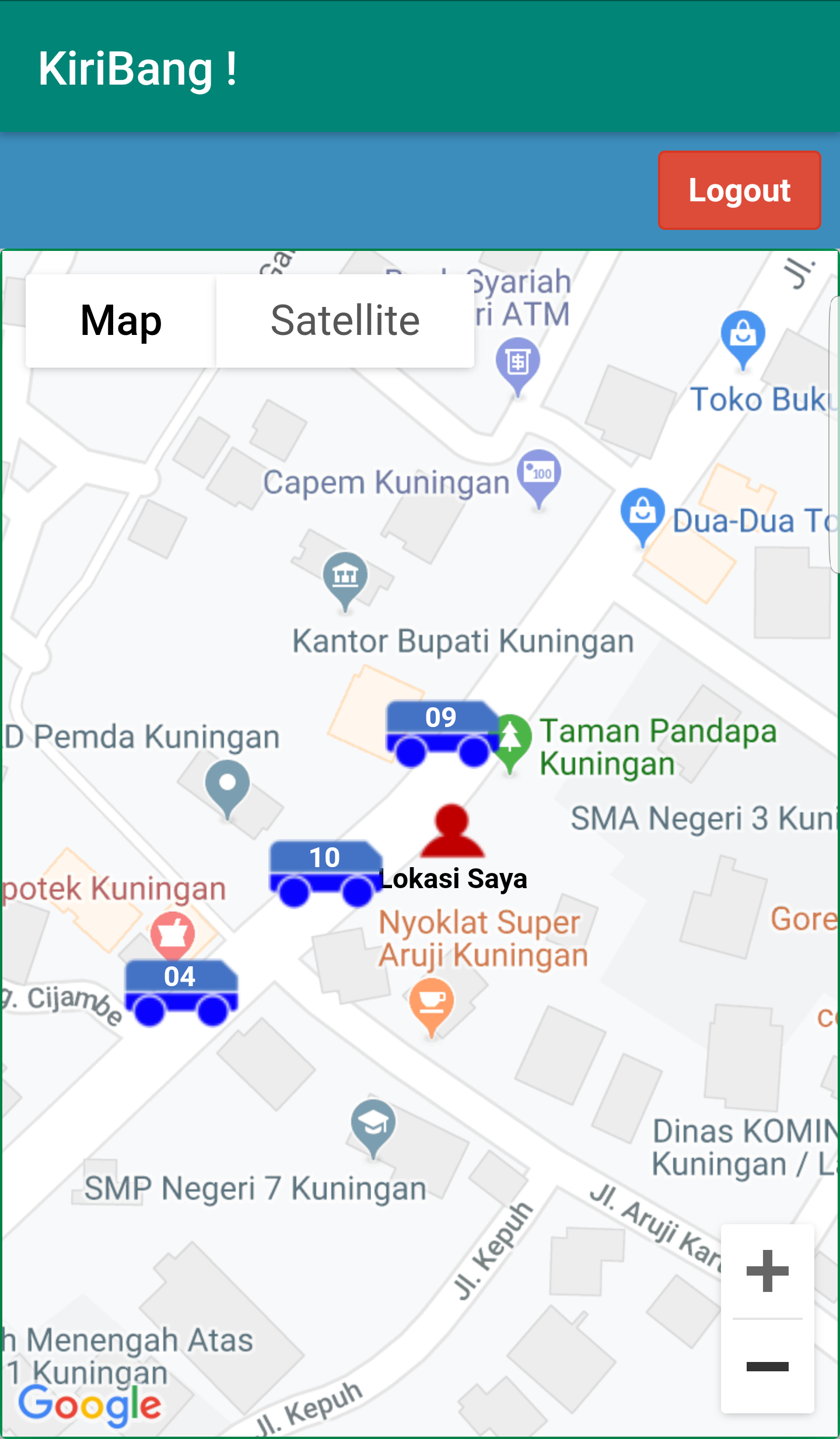Open Dua-Dua shop pin

pos(642,512)
